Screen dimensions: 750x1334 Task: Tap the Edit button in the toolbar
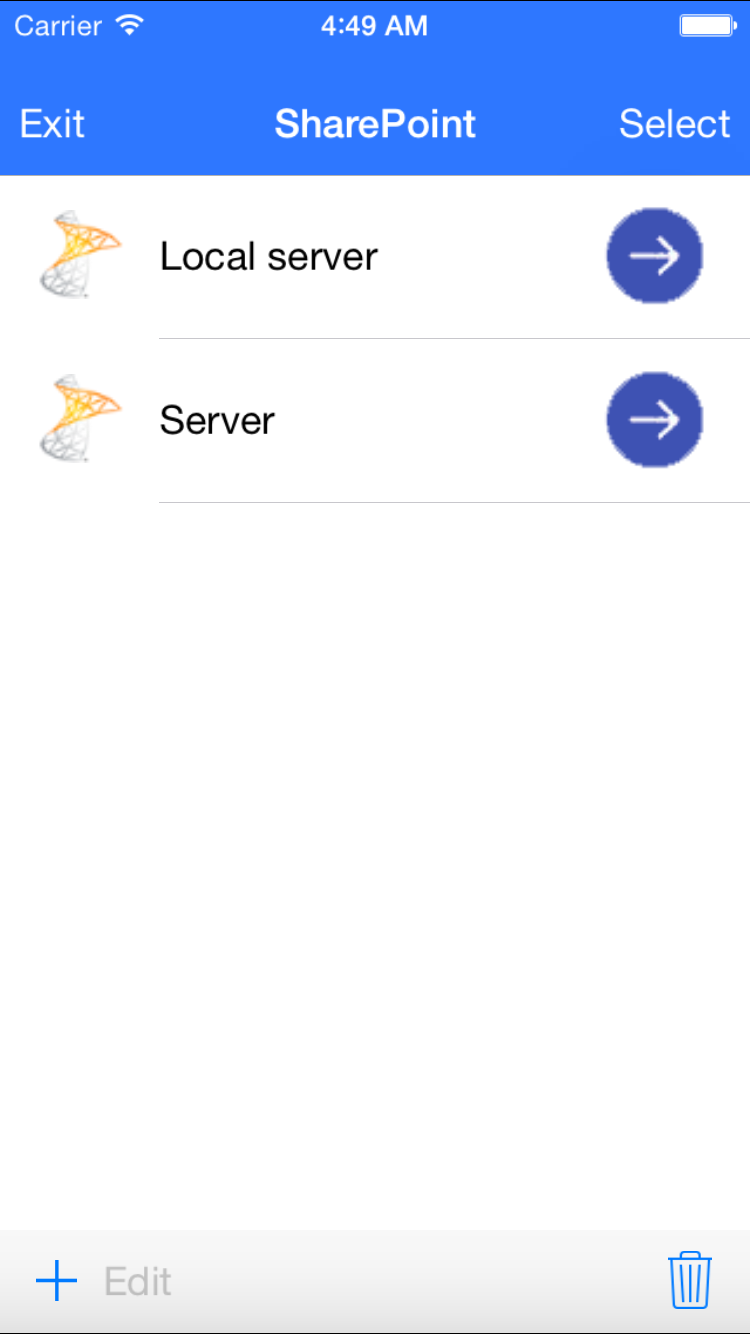138,1281
